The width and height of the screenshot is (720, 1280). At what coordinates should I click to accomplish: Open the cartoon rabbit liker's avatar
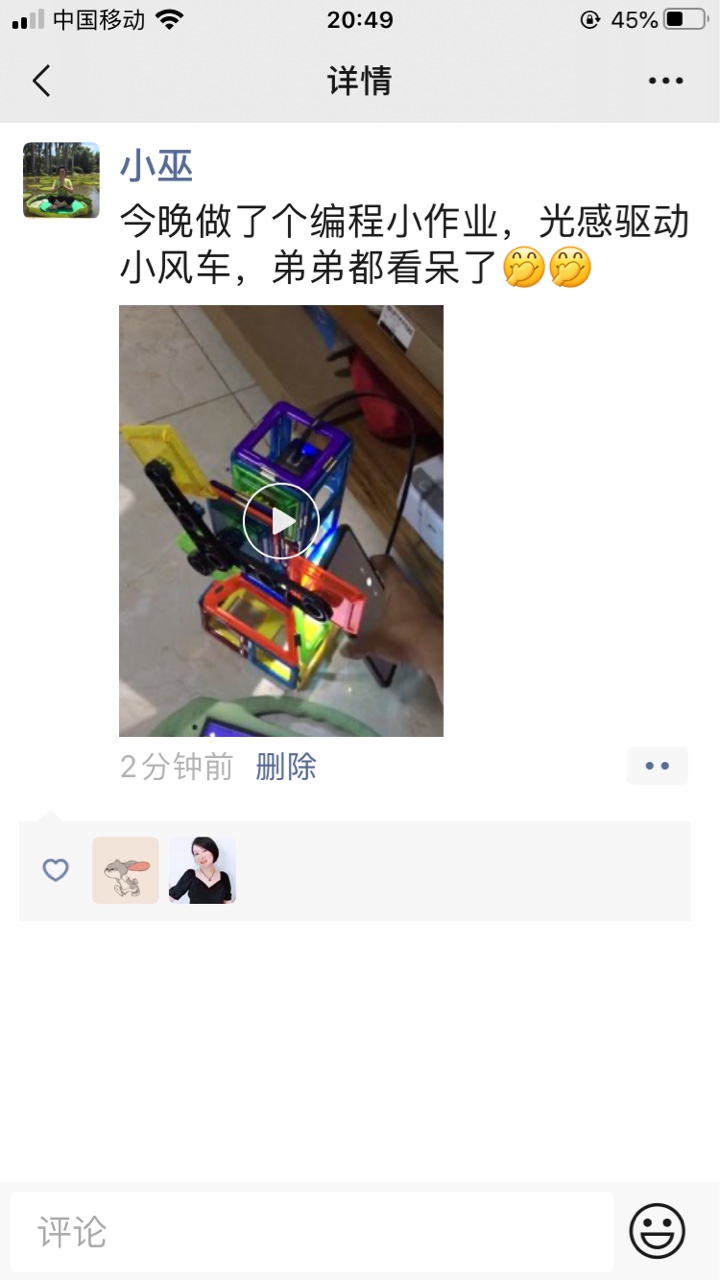[x=126, y=870]
